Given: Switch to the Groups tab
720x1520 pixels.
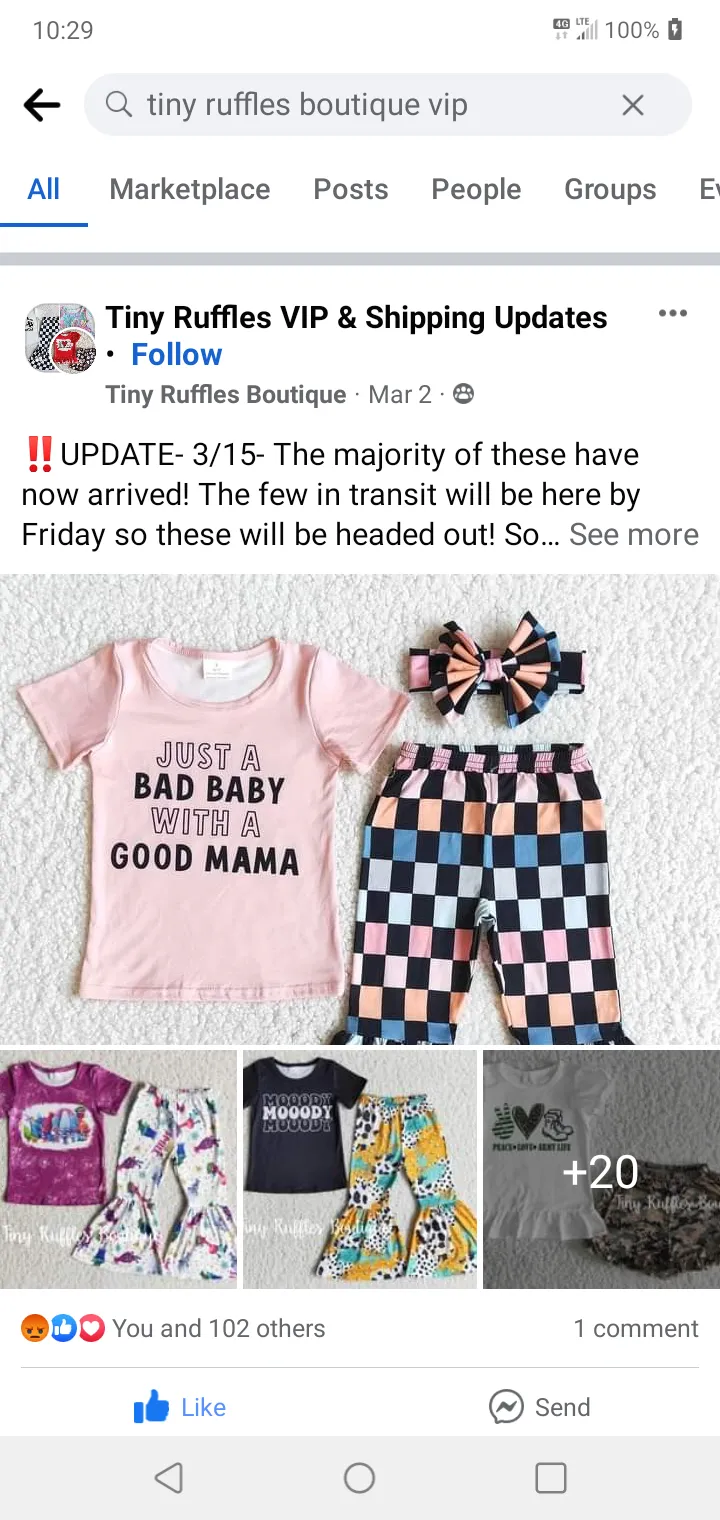Looking at the screenshot, I should point(610,189).
